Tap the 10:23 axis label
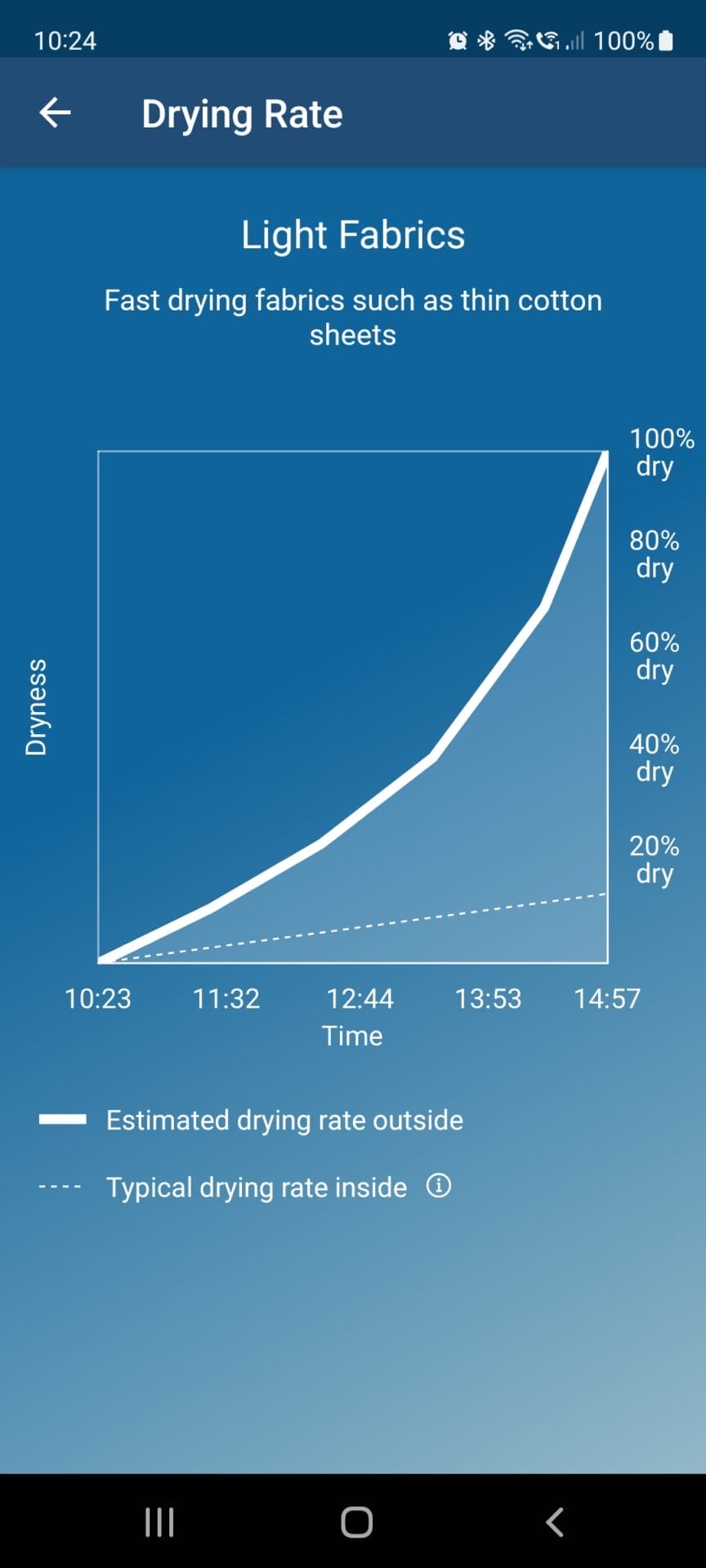Screen dimensions: 706x1568 (99, 998)
